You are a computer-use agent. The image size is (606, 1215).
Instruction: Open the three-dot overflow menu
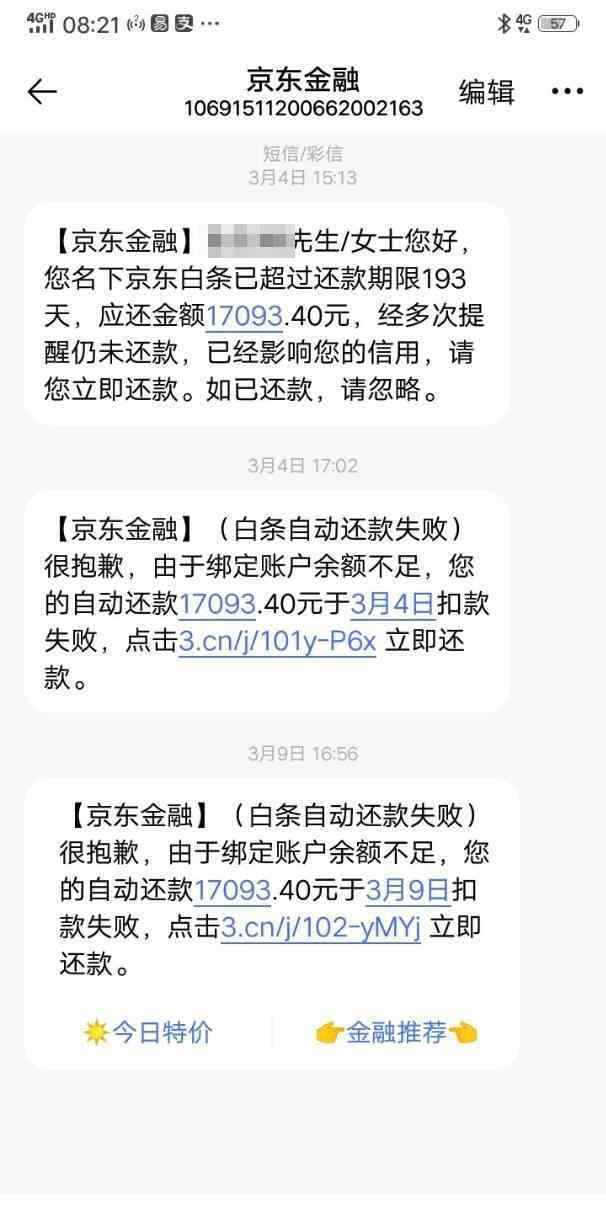(567, 92)
